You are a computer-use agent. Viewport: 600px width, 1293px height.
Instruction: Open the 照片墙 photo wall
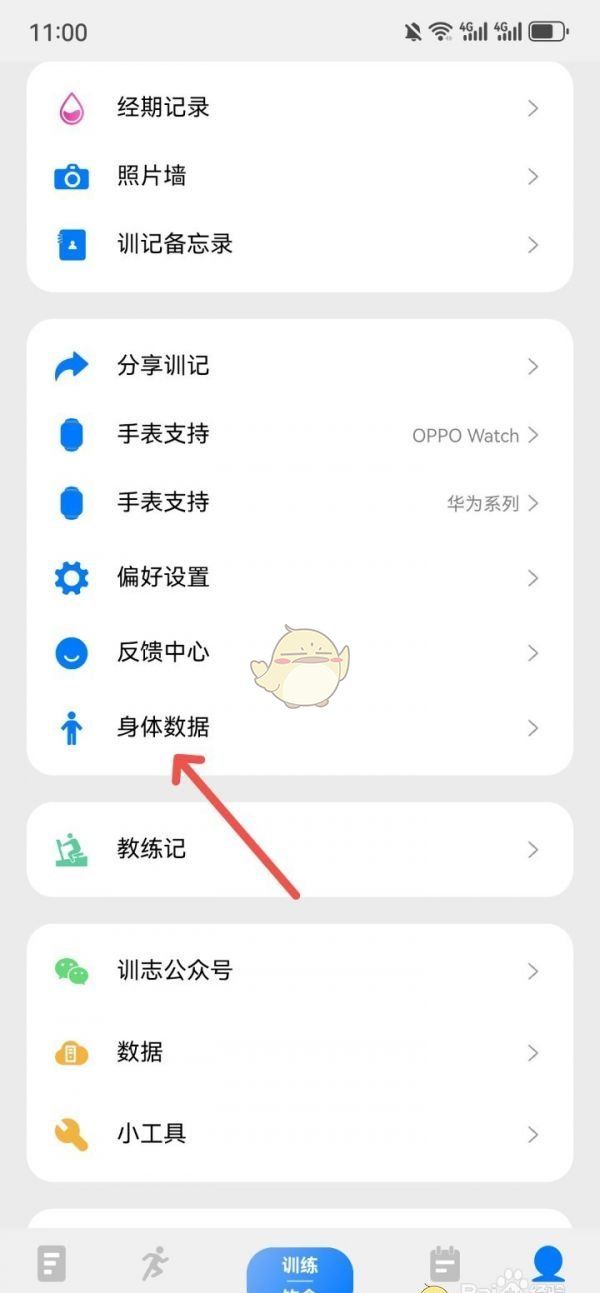click(x=300, y=177)
